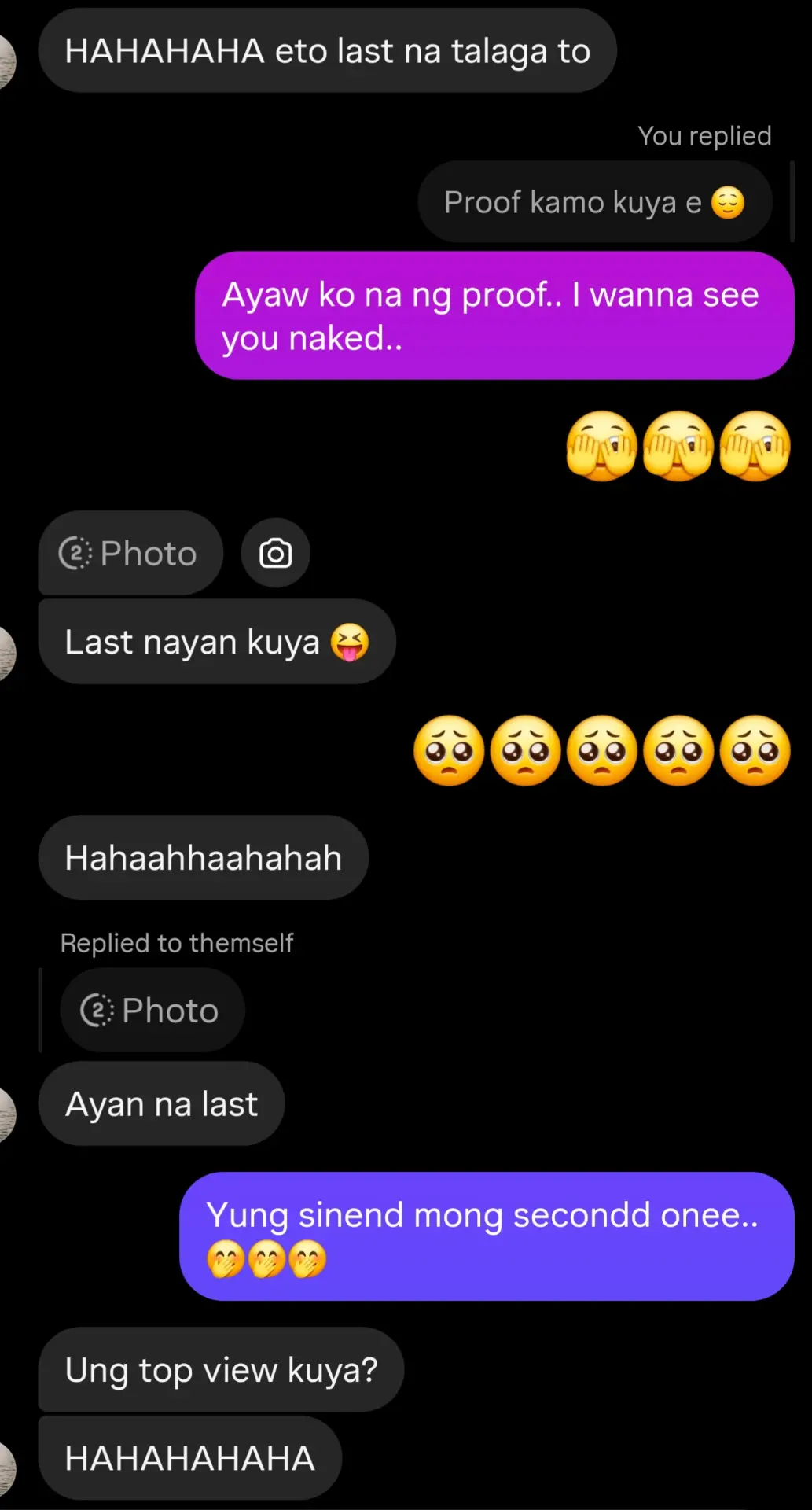Open the quoted Photo under 'Replied to themself'
Screen dimensions: 812x1510
[x=152, y=1010]
